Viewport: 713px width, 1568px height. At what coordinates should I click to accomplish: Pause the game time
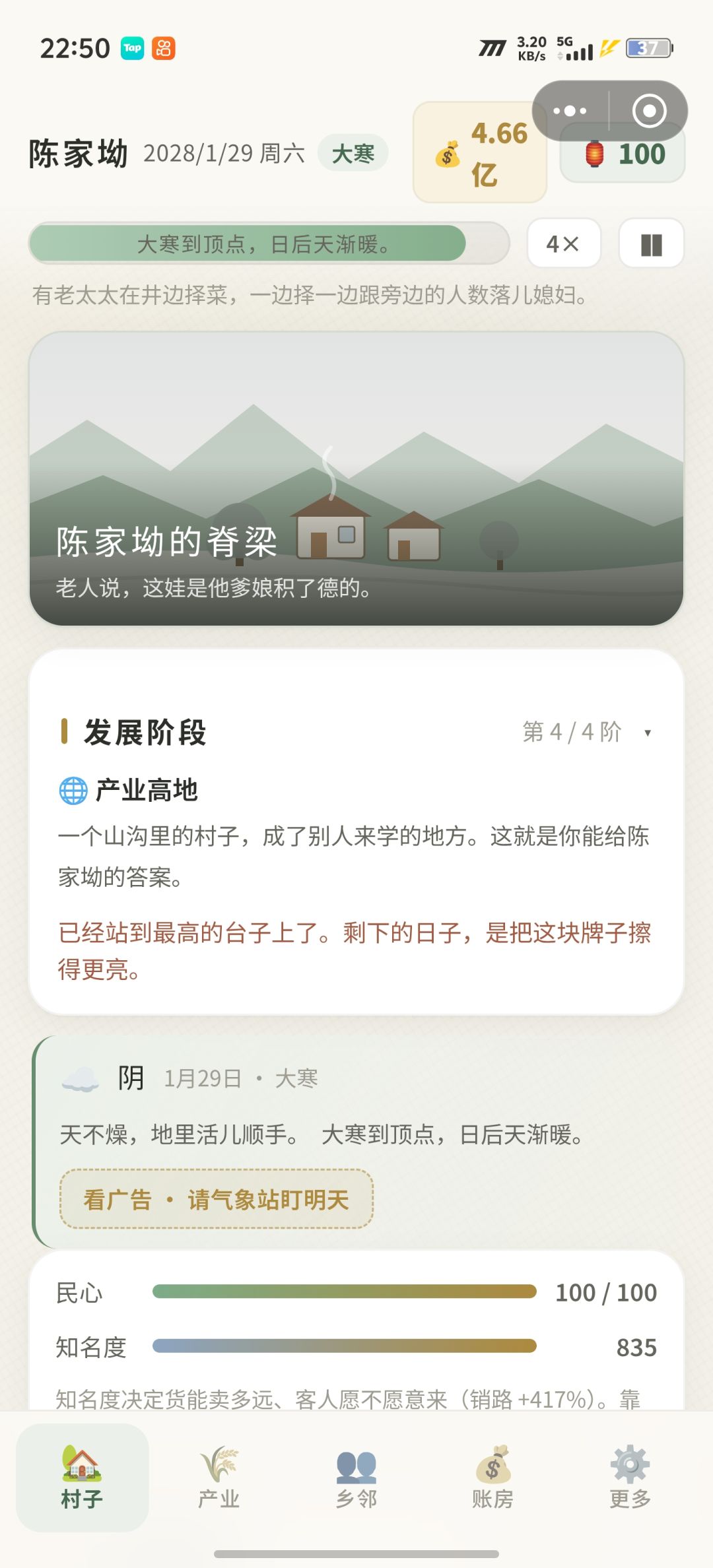[x=651, y=244]
